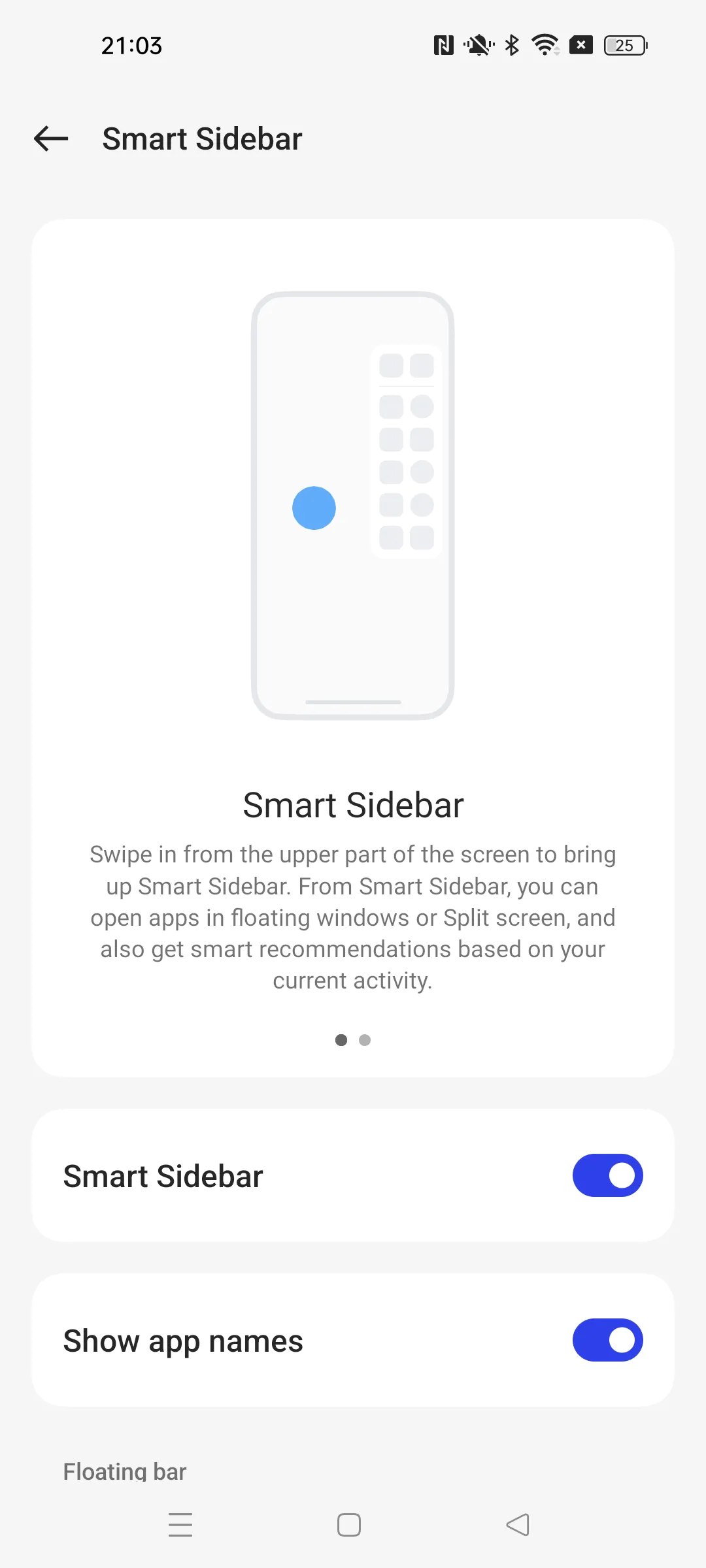
Task: Disable the Smart Sidebar toggle
Action: (607, 1175)
